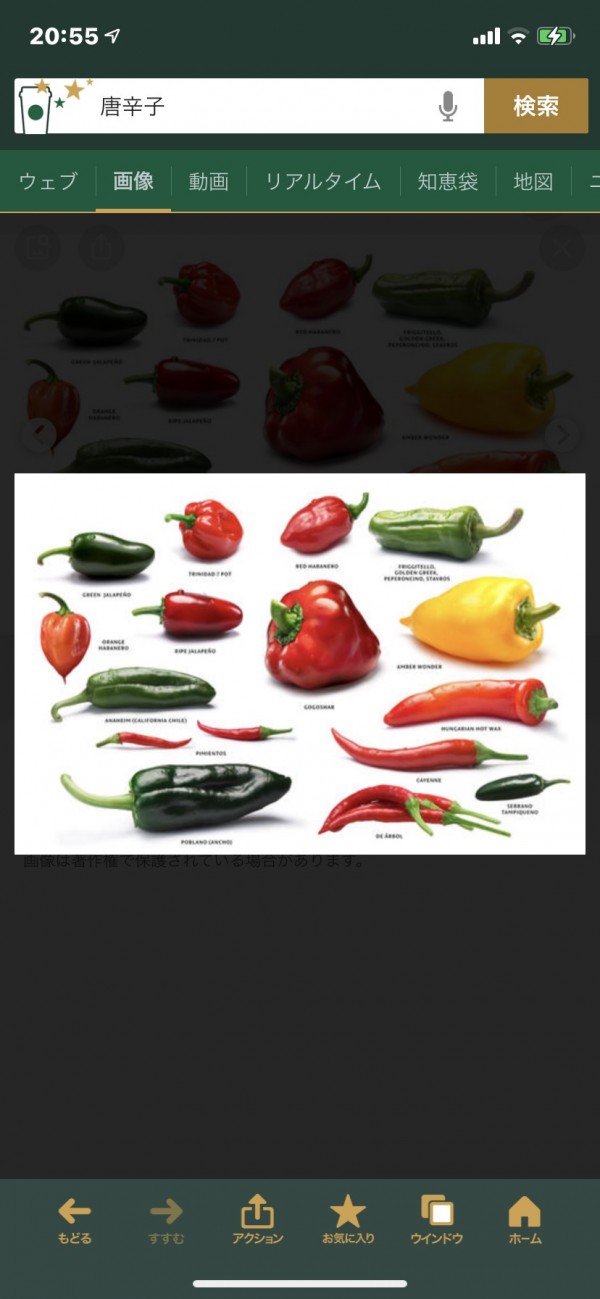This screenshot has height=1299, width=600.
Task: Switch to the ウェブ tab
Action: coord(48,181)
